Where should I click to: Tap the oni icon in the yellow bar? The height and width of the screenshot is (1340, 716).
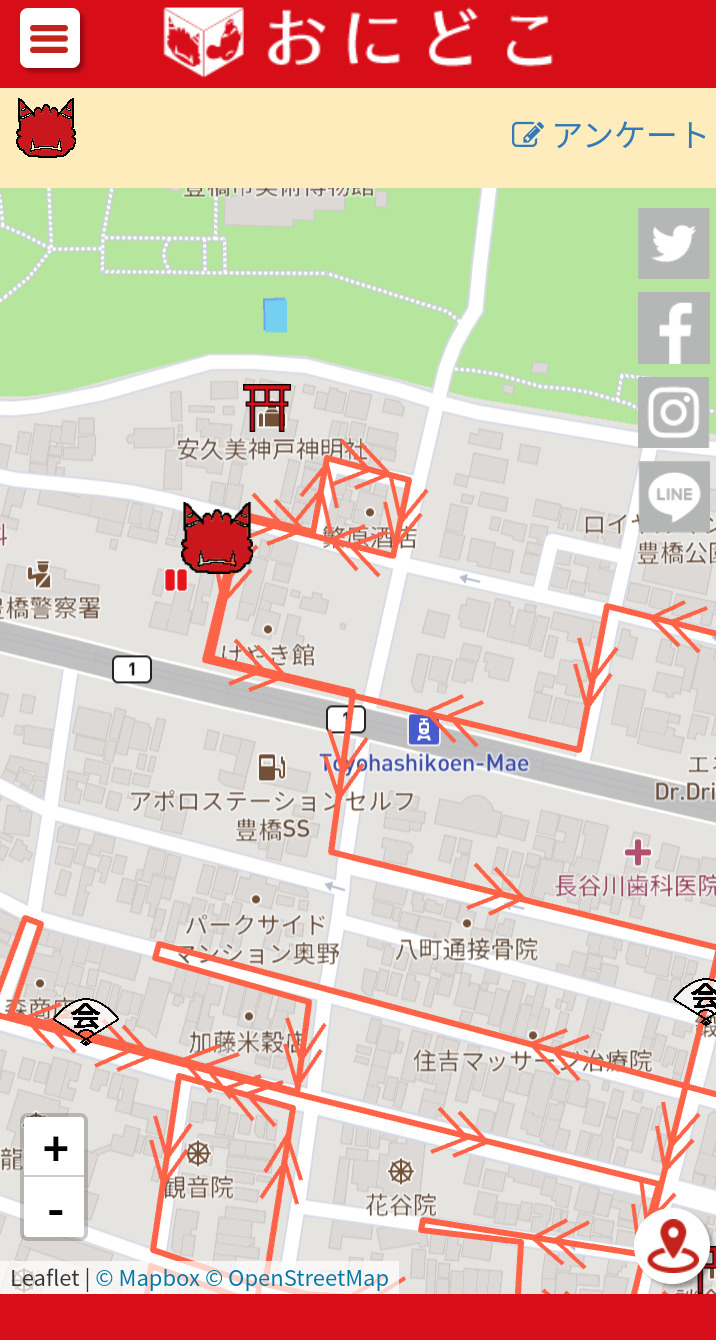(x=45, y=128)
